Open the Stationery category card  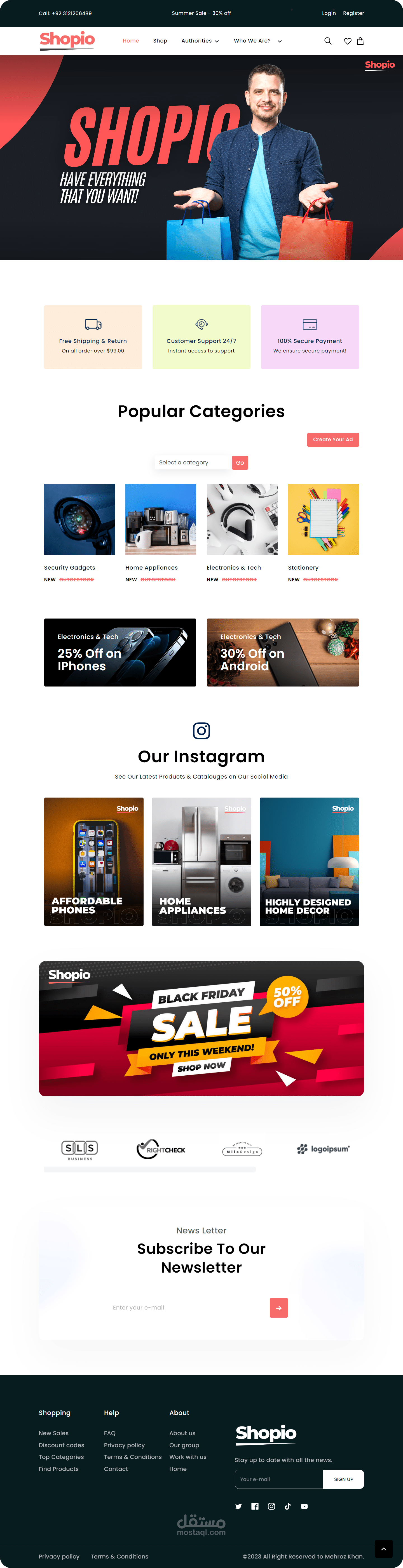point(323,519)
